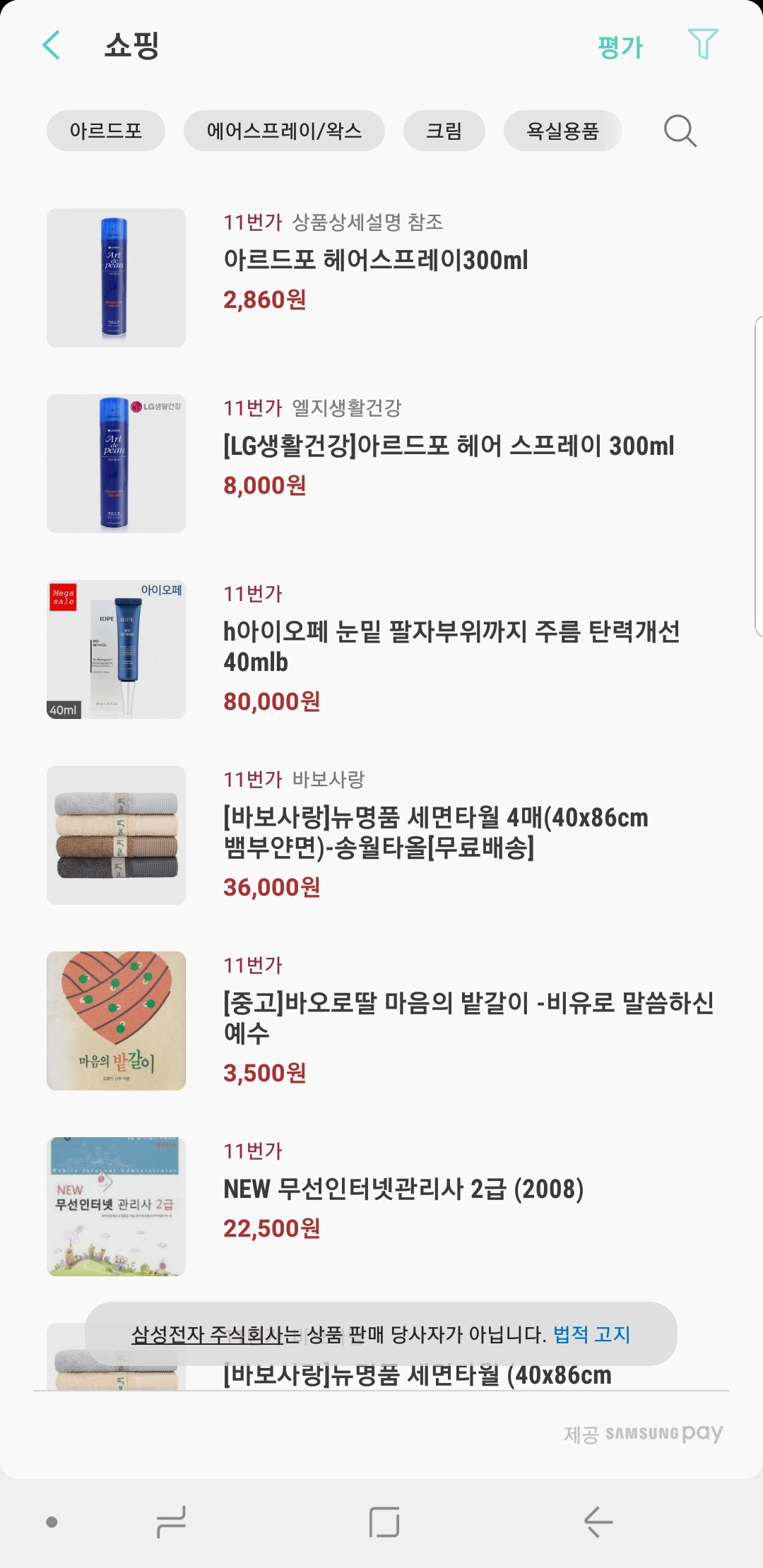Image resolution: width=763 pixels, height=1568 pixels.
Task: Open recent apps from navigation bar
Action: pyautogui.click(x=171, y=1522)
